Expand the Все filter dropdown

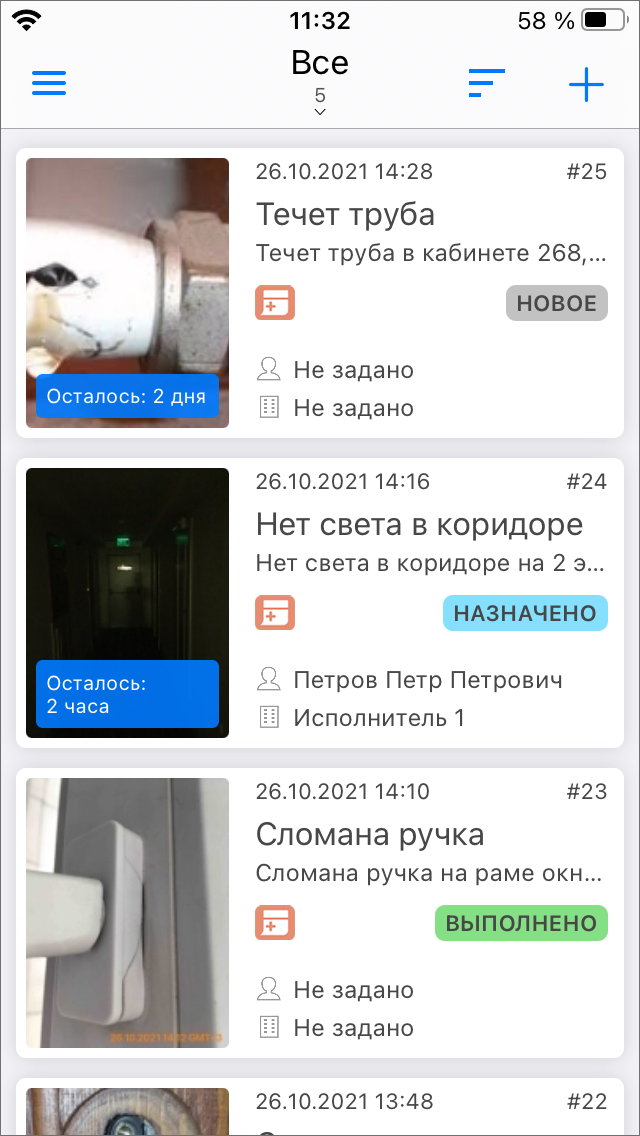pos(320,81)
